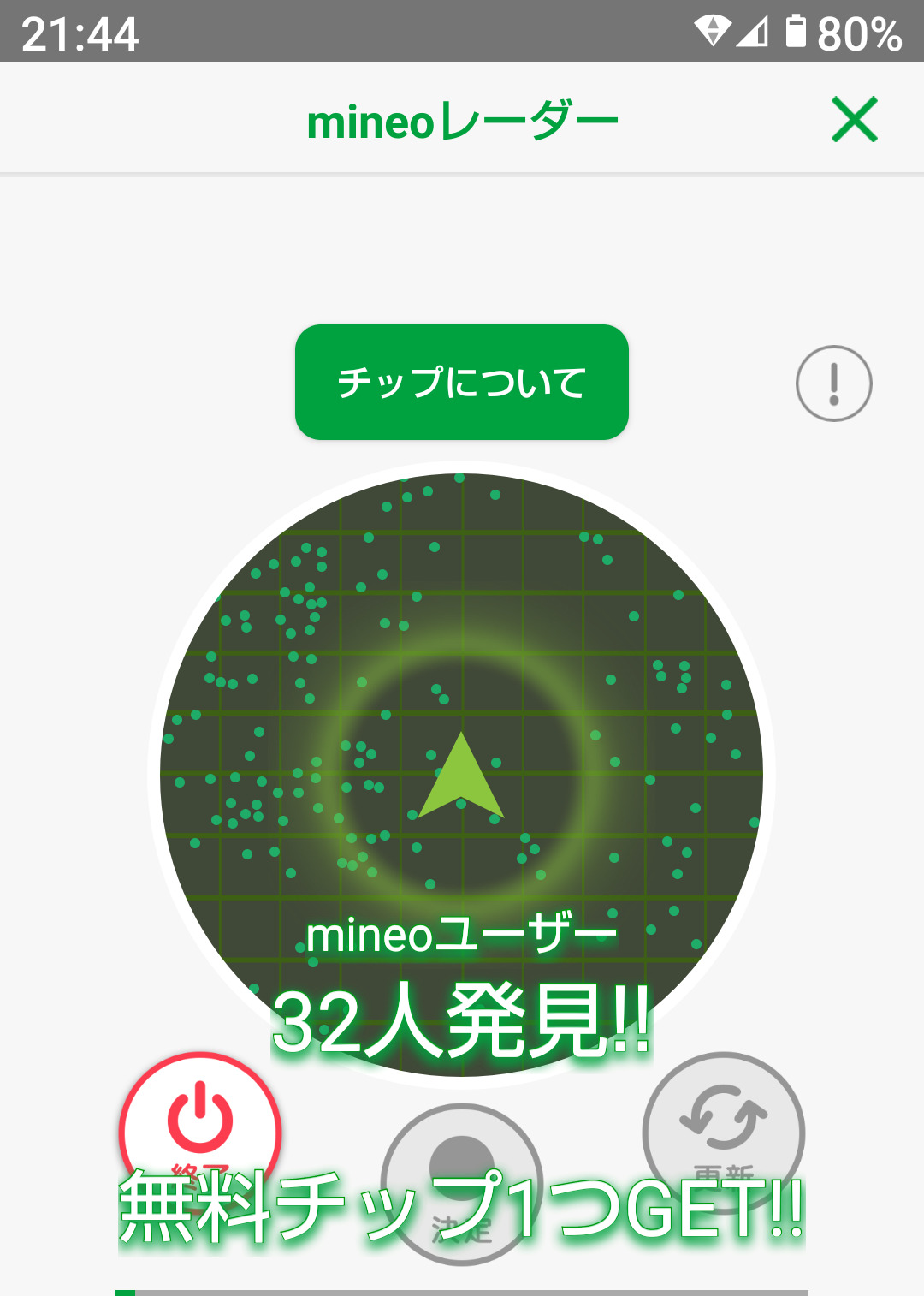Tap the exclamation mark info icon
This screenshot has width=924, height=1296.
click(x=833, y=383)
